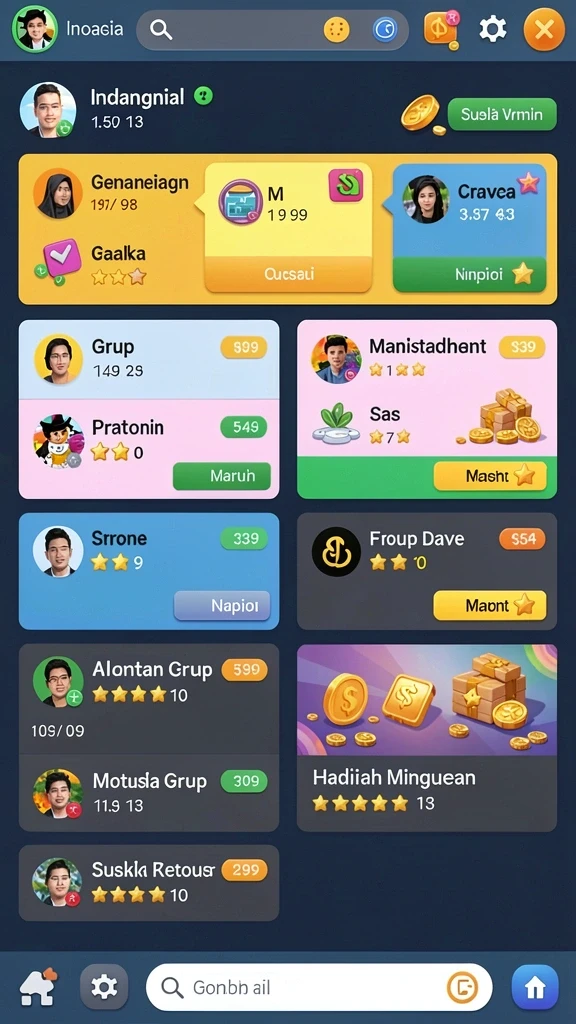This screenshot has width=576, height=1024.
Task: Tap the Maont button on Froup Dave
Action: coord(490,605)
